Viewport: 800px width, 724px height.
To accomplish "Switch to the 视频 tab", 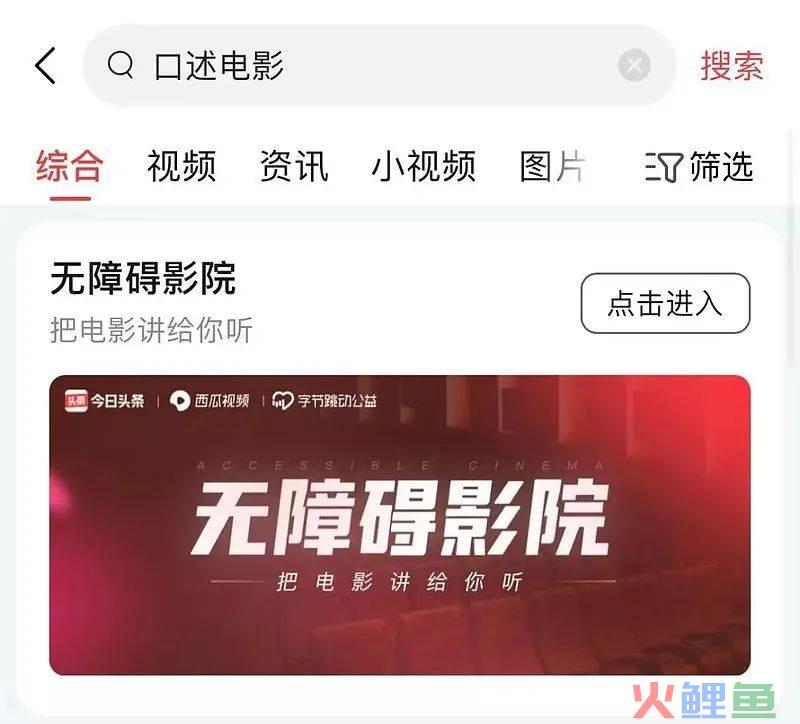I will (x=181, y=166).
